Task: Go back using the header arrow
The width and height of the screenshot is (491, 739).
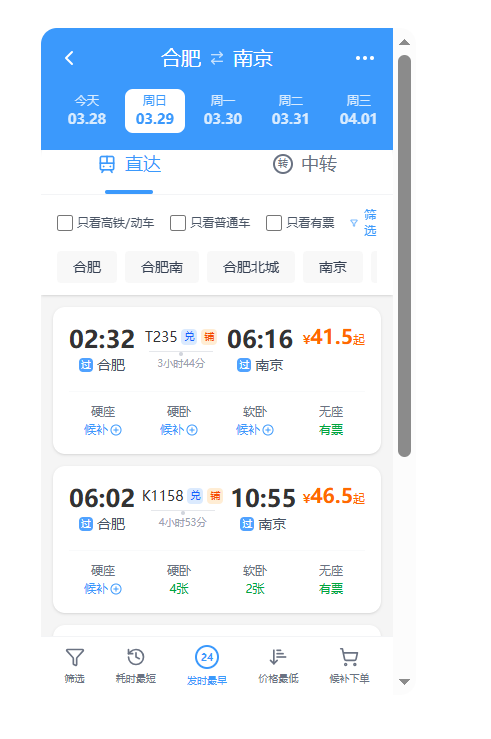Action: pos(69,58)
